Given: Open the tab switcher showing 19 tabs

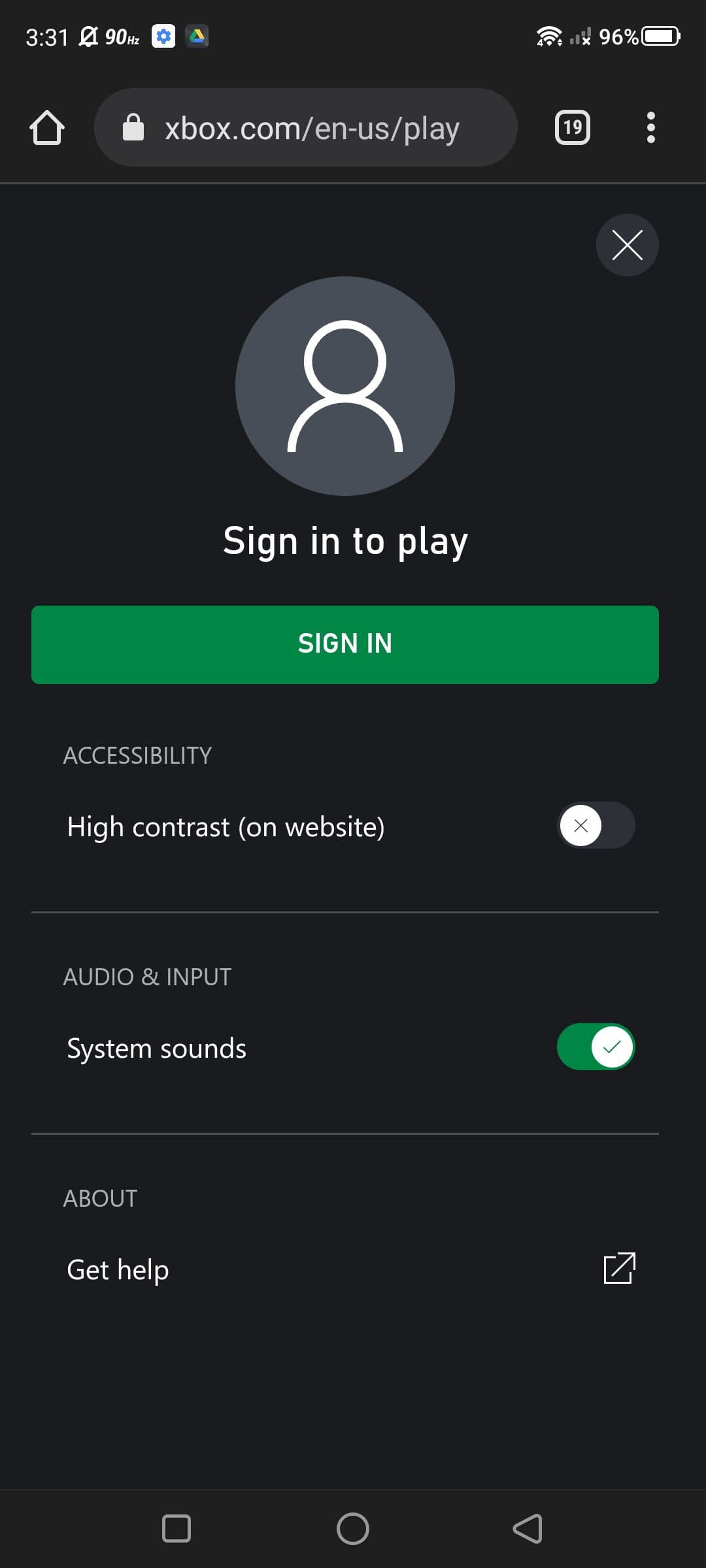Looking at the screenshot, I should (572, 127).
